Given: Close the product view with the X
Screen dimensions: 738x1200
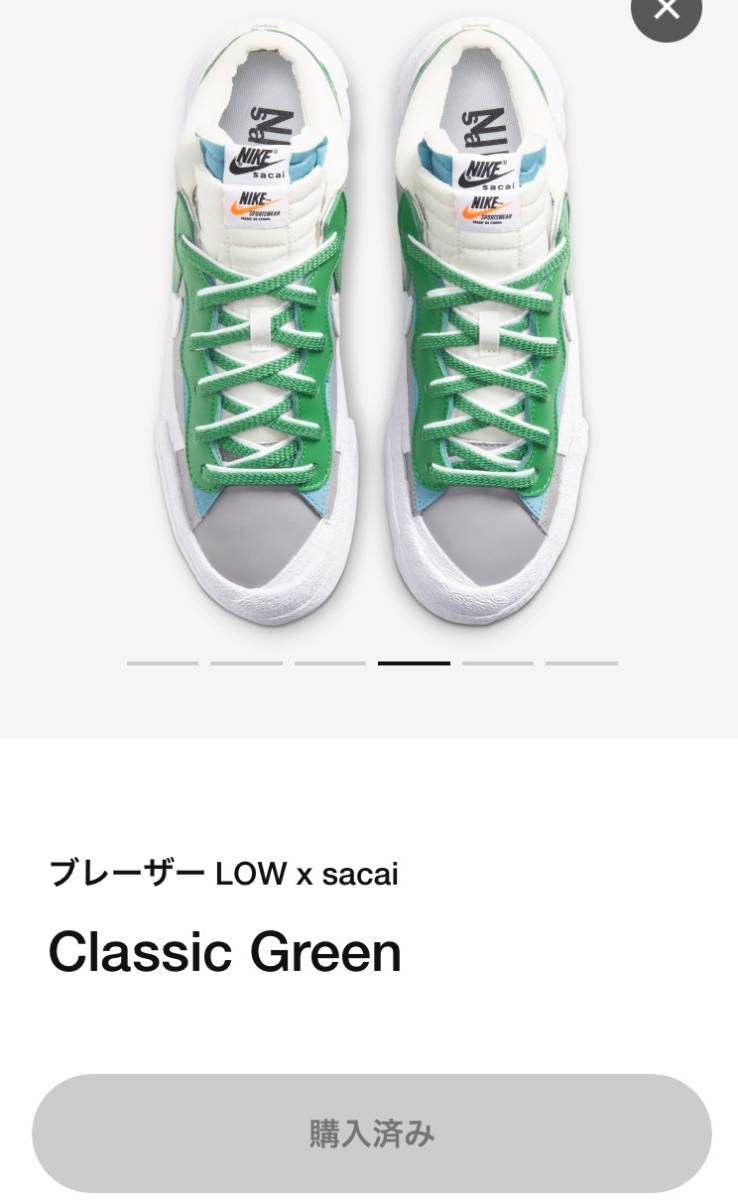Looking at the screenshot, I should (x=666, y=10).
